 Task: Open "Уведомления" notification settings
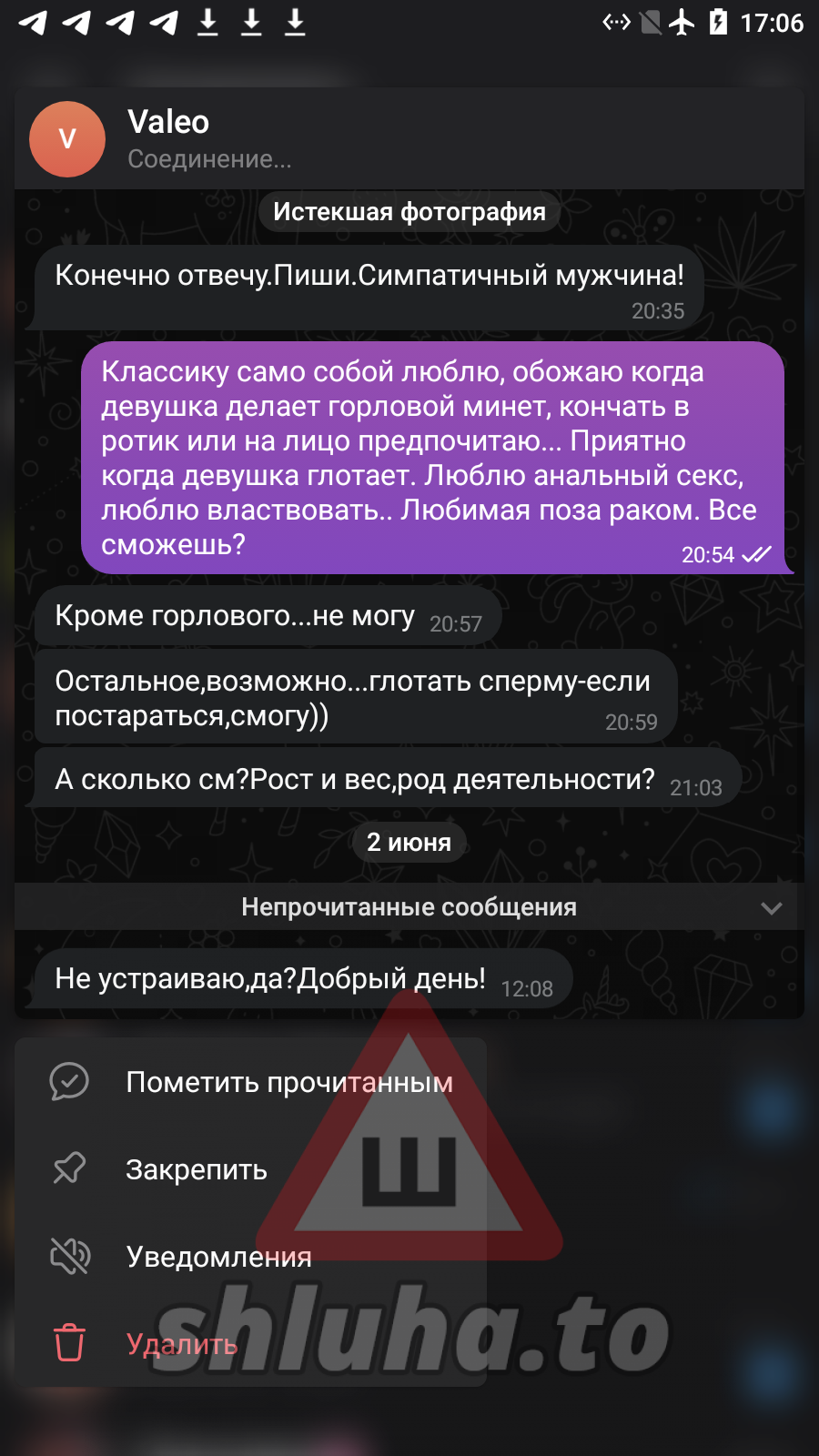click(218, 1257)
